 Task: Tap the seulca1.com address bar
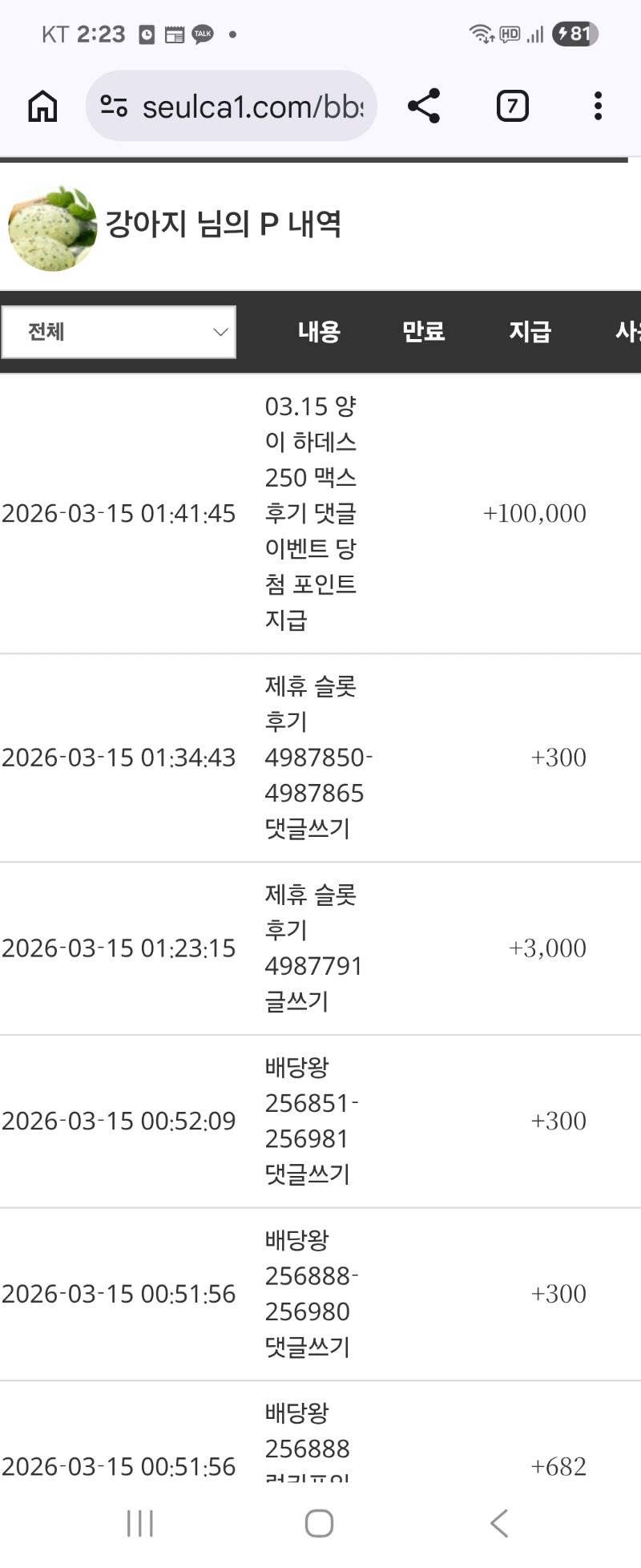click(x=240, y=106)
